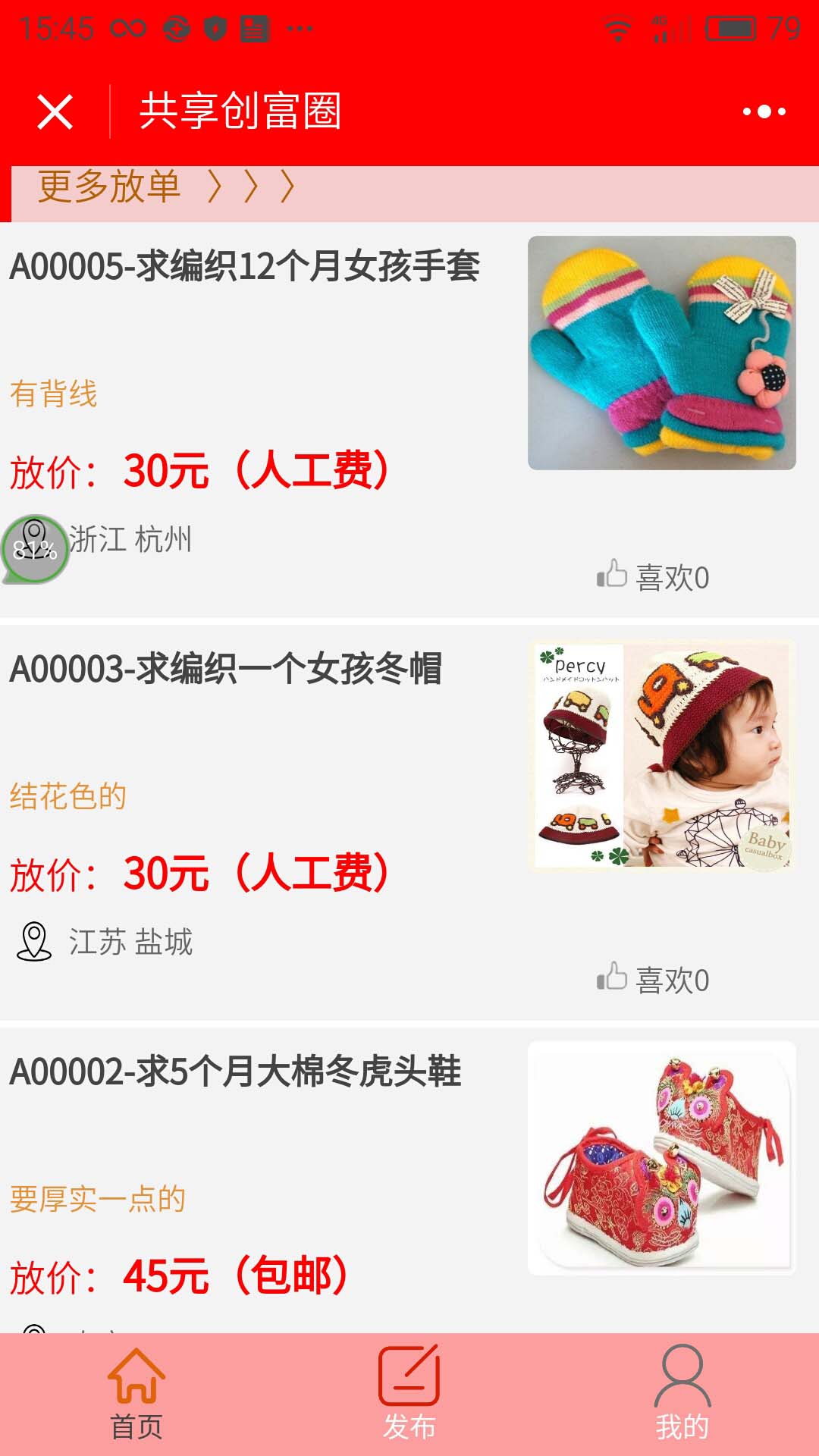View the baby winter hat photo
Screen dimensions: 819x1456
click(661, 755)
